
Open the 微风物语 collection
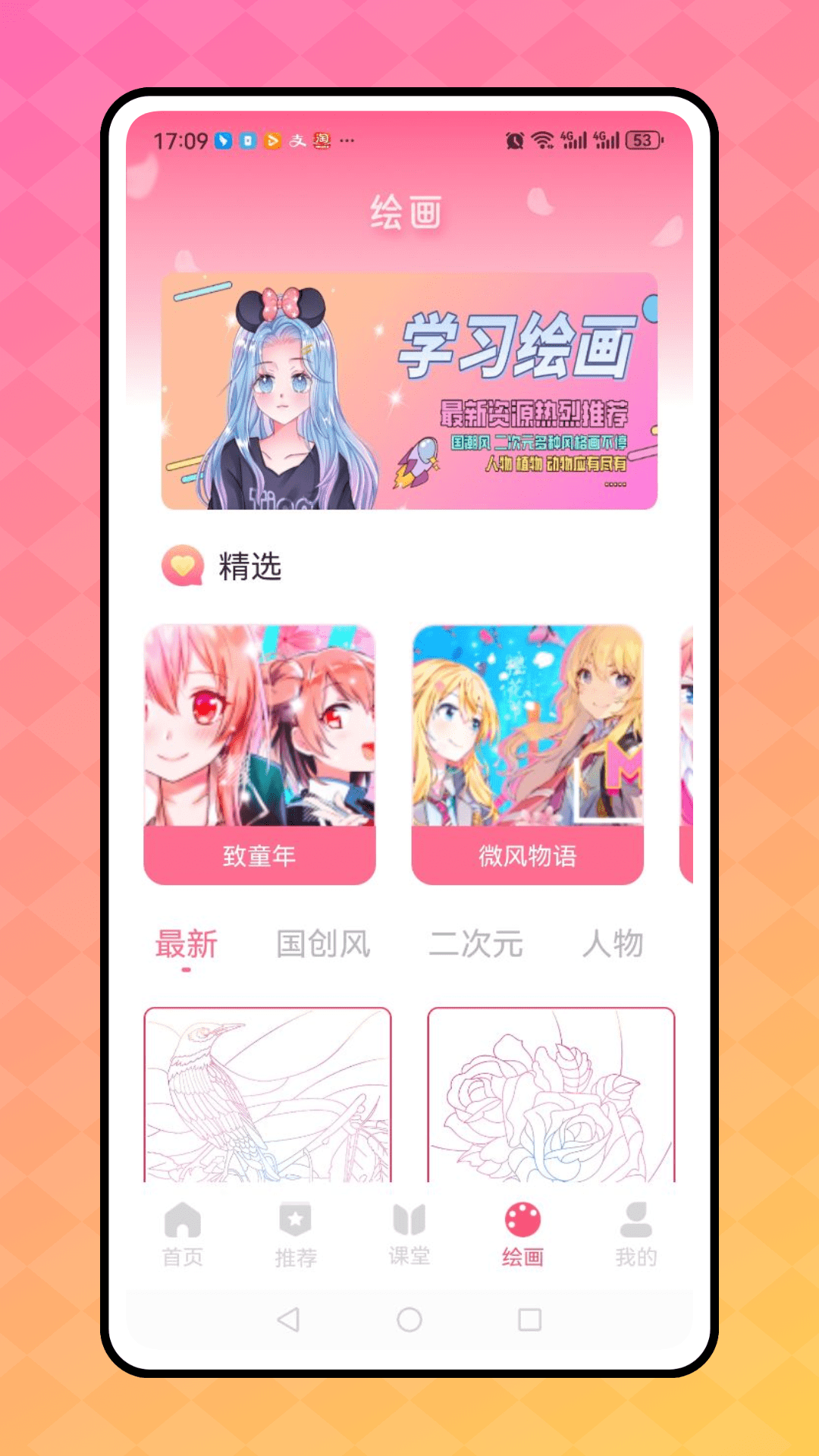(529, 751)
